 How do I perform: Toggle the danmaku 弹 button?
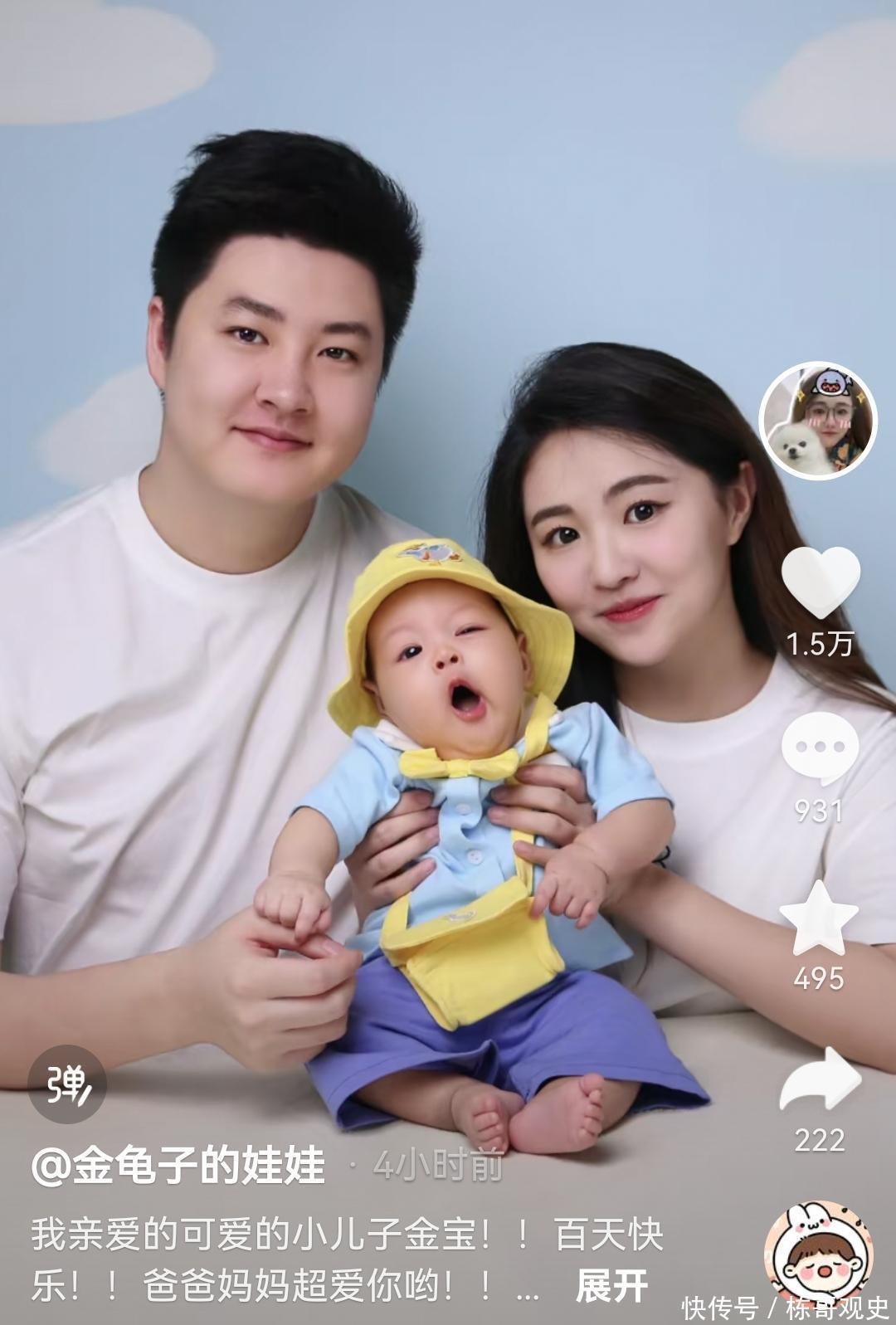pos(67,1084)
